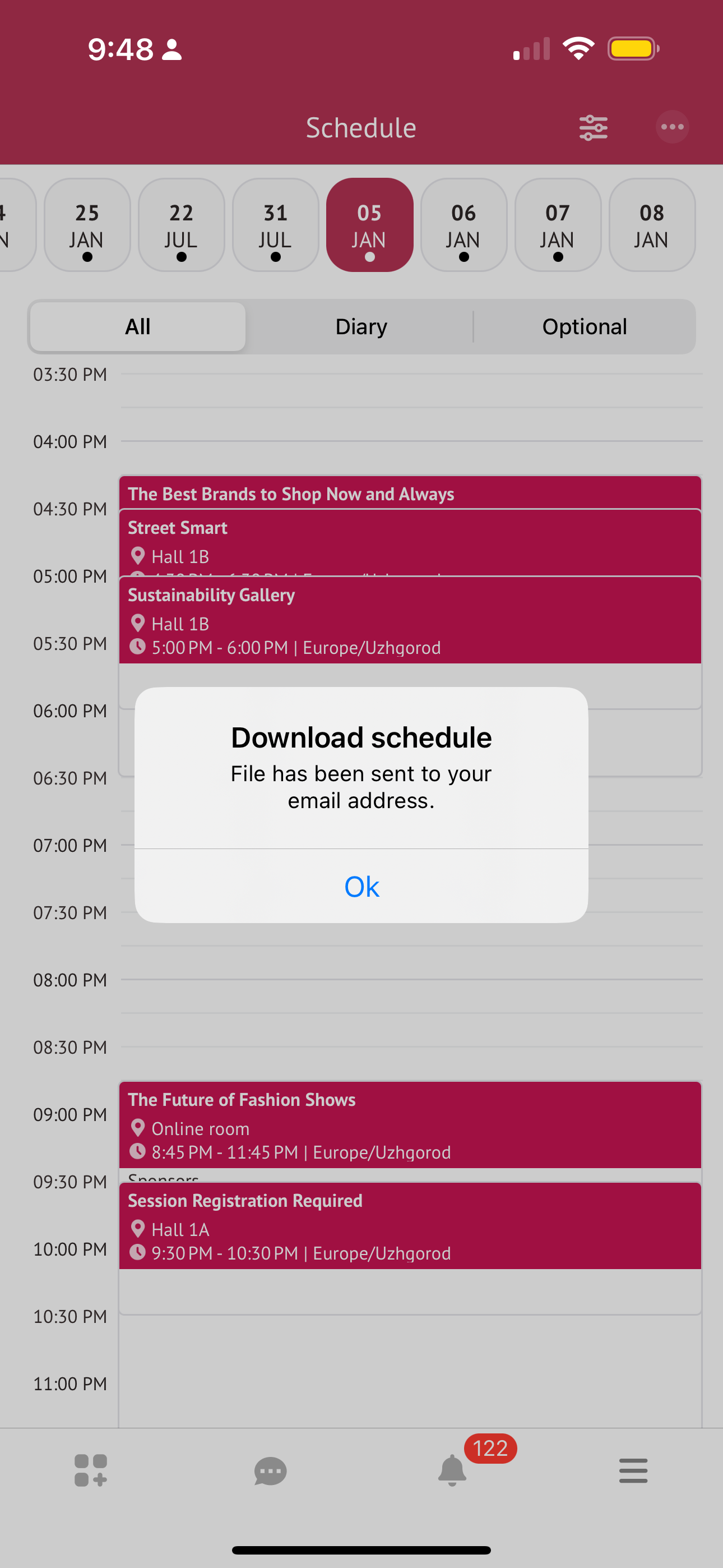This screenshot has width=723, height=1568.
Task: Open the Sustainability Gallery session
Action: click(410, 620)
